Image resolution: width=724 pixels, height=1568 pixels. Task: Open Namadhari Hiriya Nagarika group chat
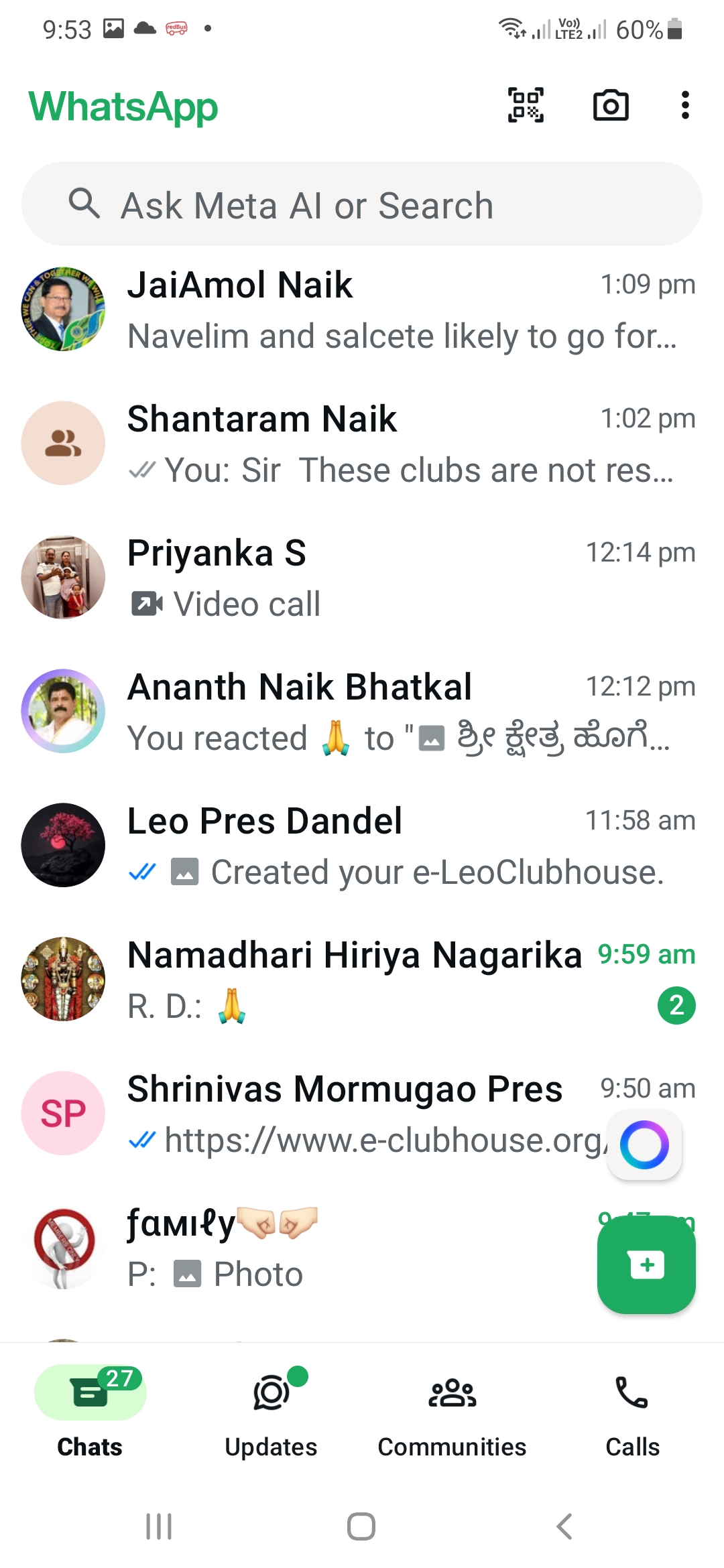tap(402, 980)
